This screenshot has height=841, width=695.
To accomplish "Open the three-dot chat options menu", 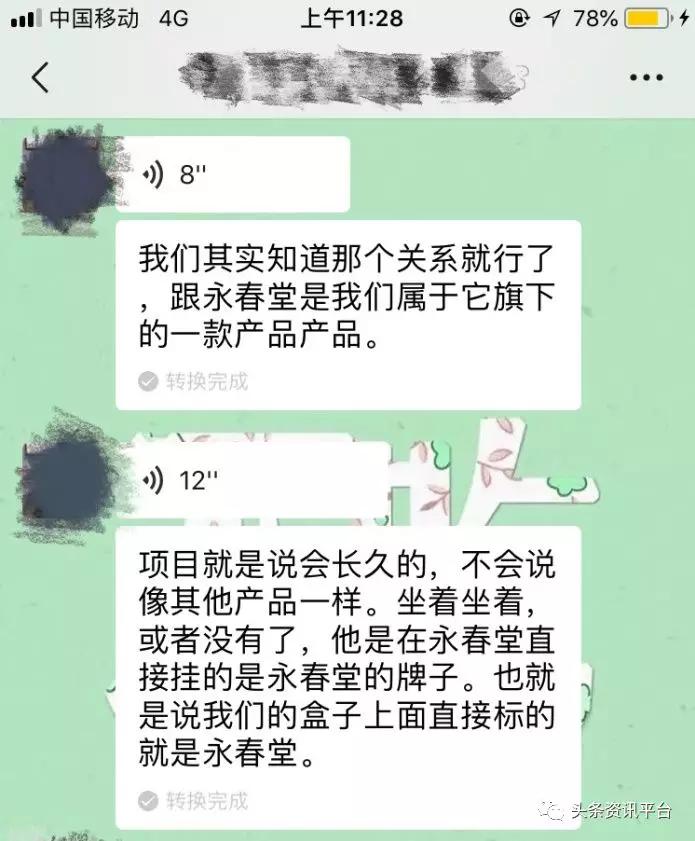I will pos(646,78).
